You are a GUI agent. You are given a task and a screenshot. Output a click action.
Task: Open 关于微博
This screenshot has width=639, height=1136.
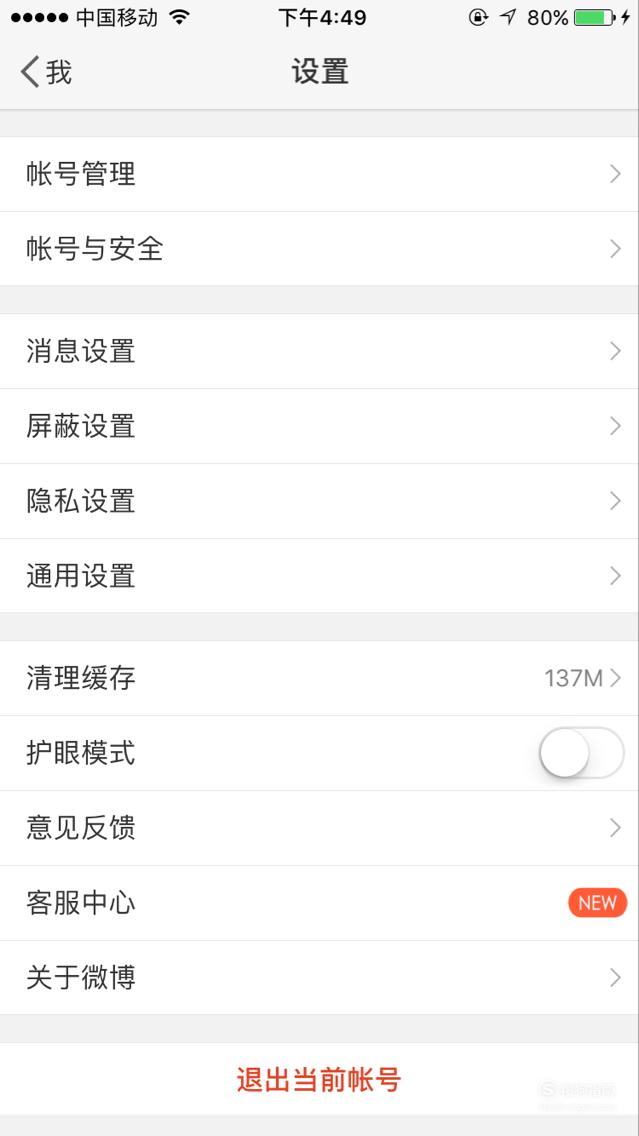(x=320, y=978)
